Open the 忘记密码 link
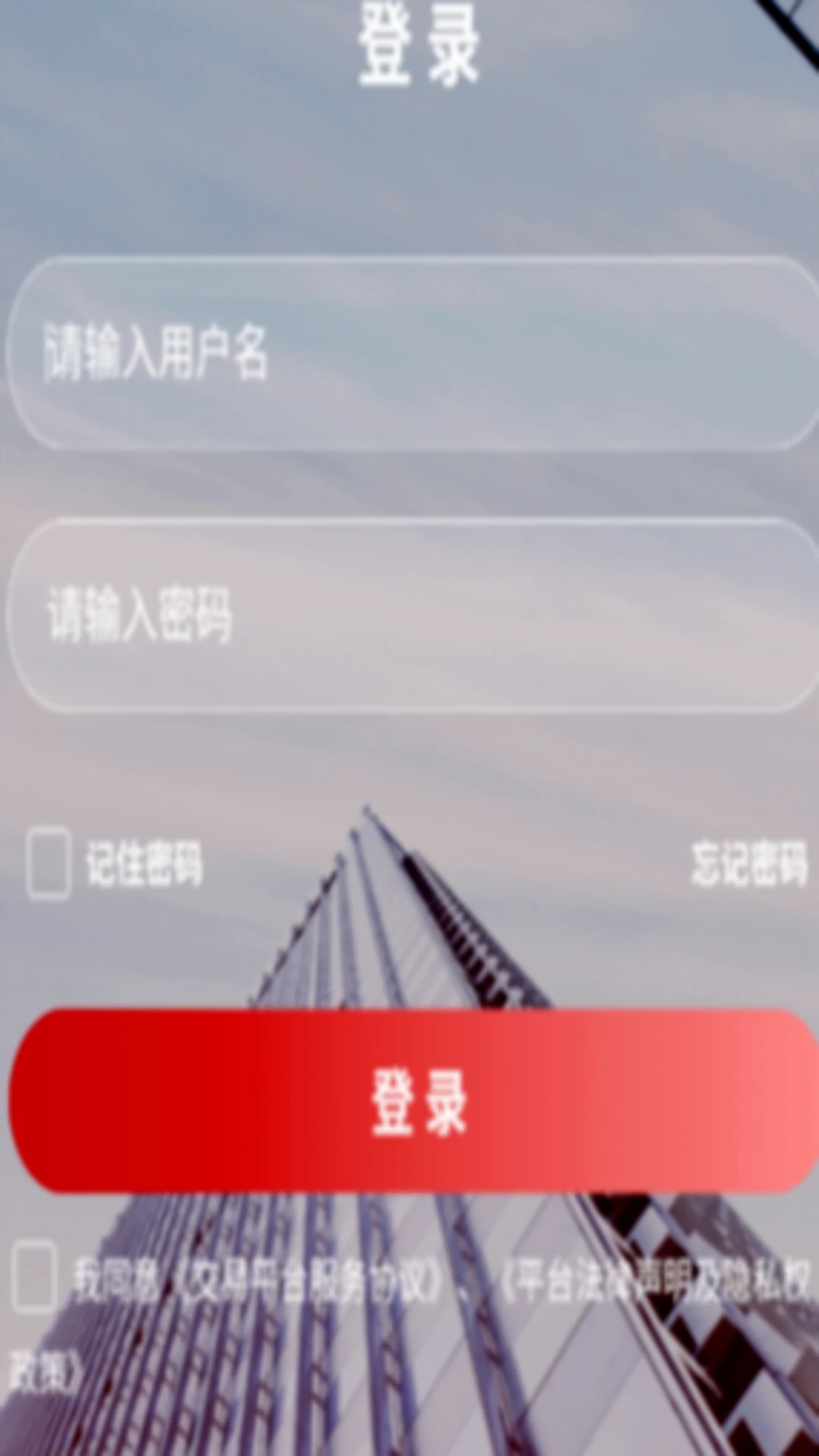Image resolution: width=819 pixels, height=1456 pixels. [748, 863]
